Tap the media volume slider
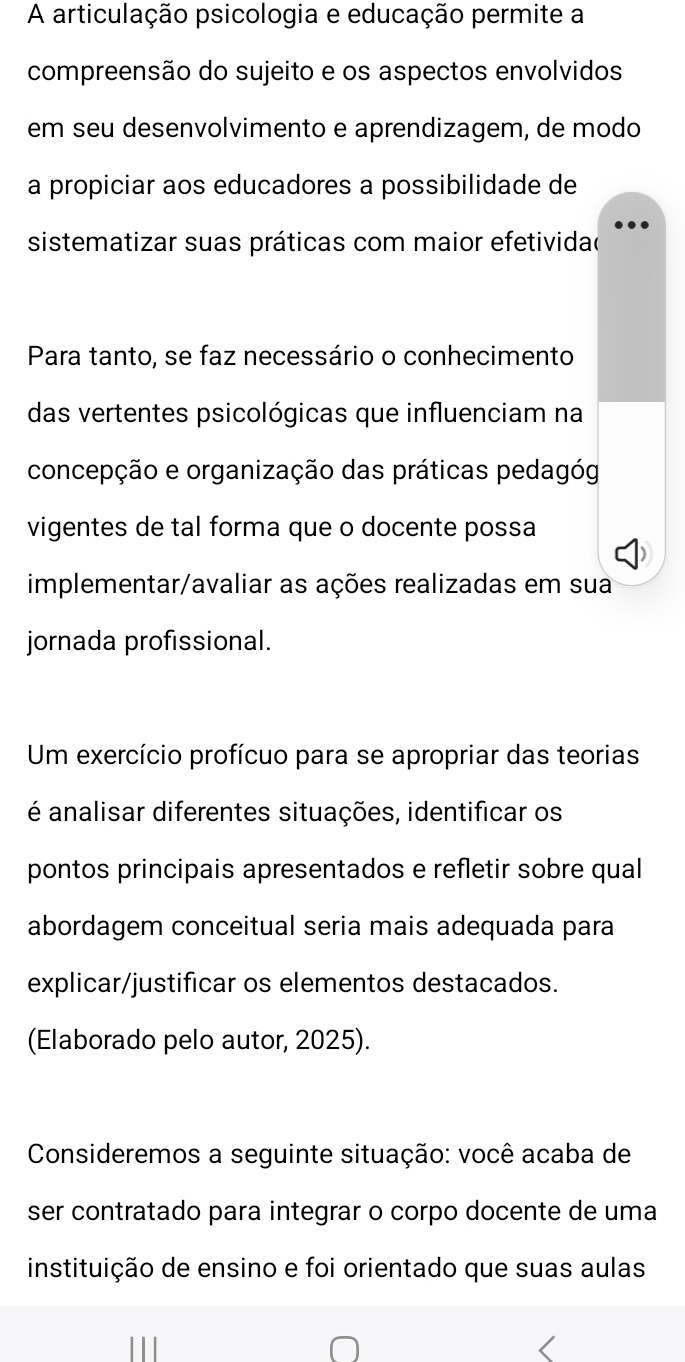 click(631, 400)
